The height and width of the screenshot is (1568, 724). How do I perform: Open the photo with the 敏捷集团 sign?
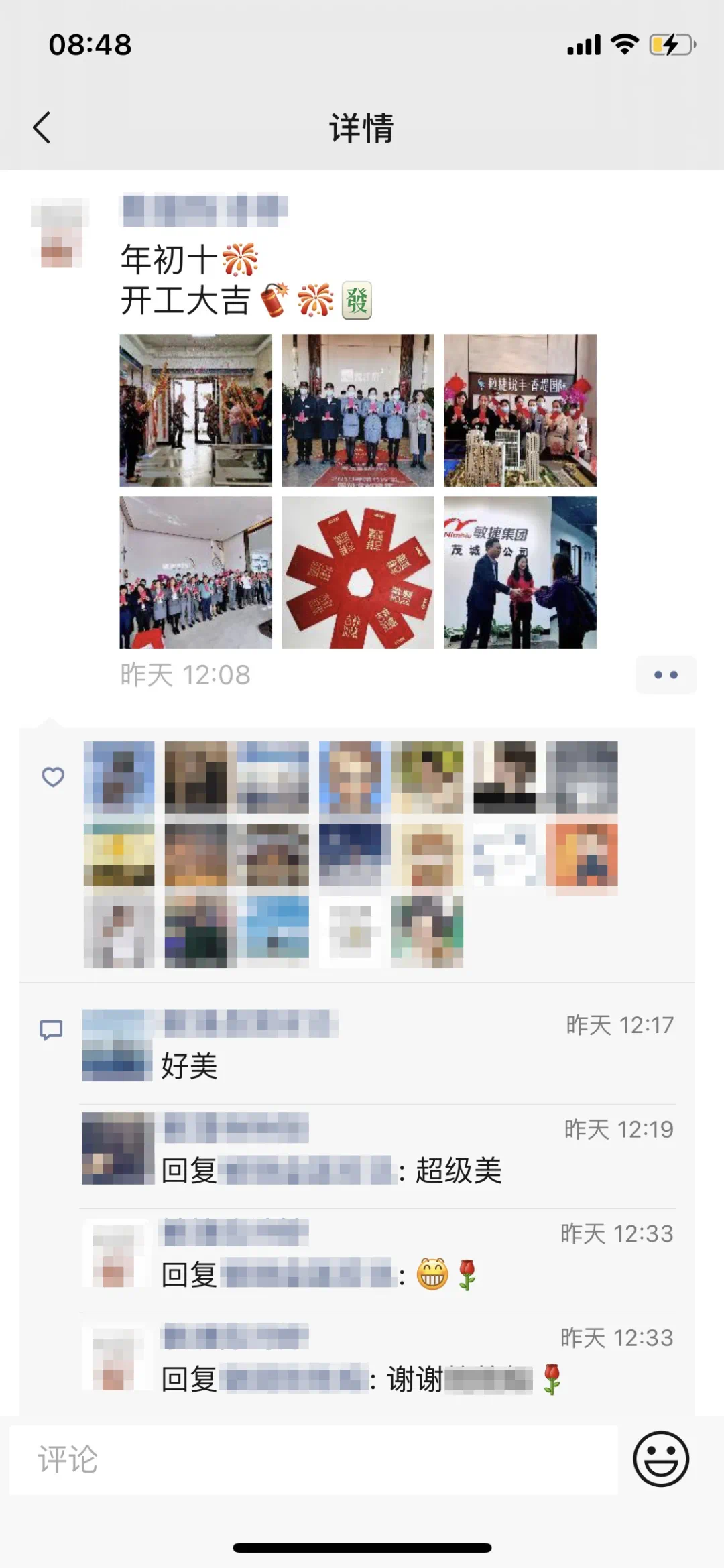coord(520,572)
